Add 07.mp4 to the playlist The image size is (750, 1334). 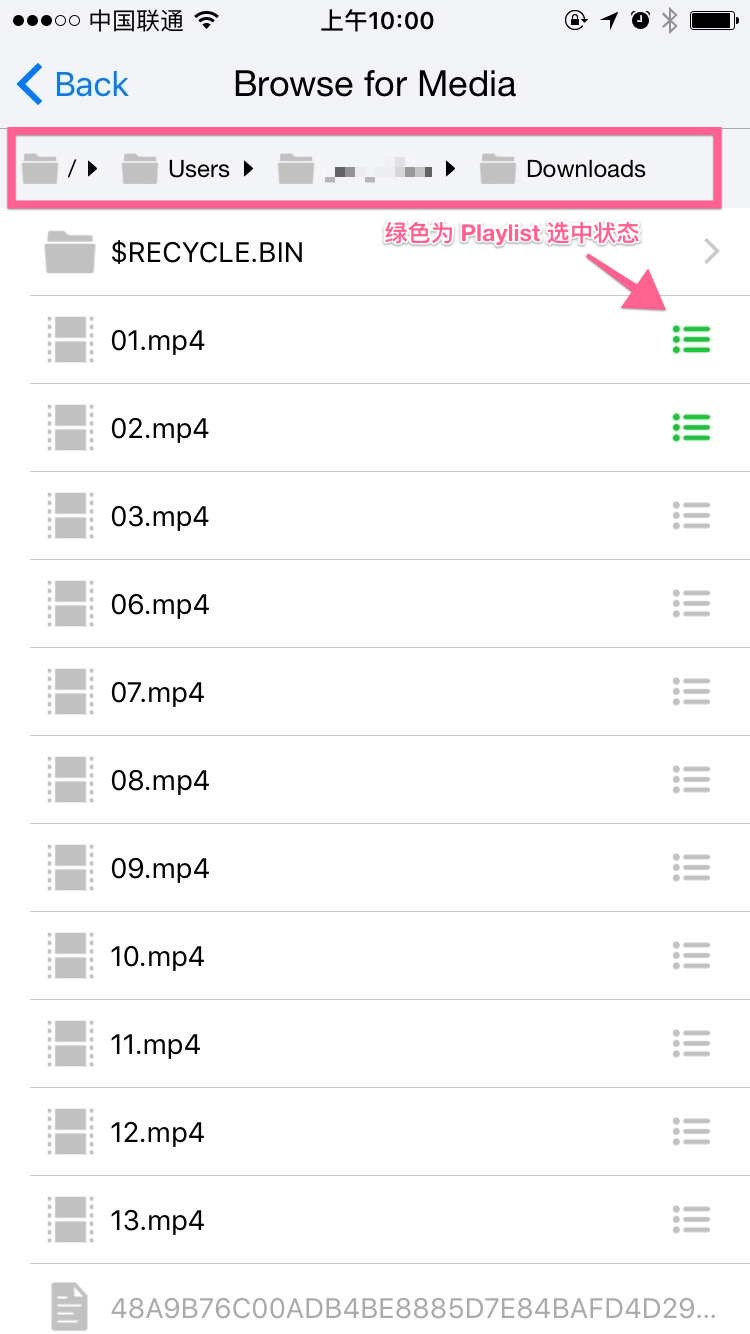[x=691, y=692]
